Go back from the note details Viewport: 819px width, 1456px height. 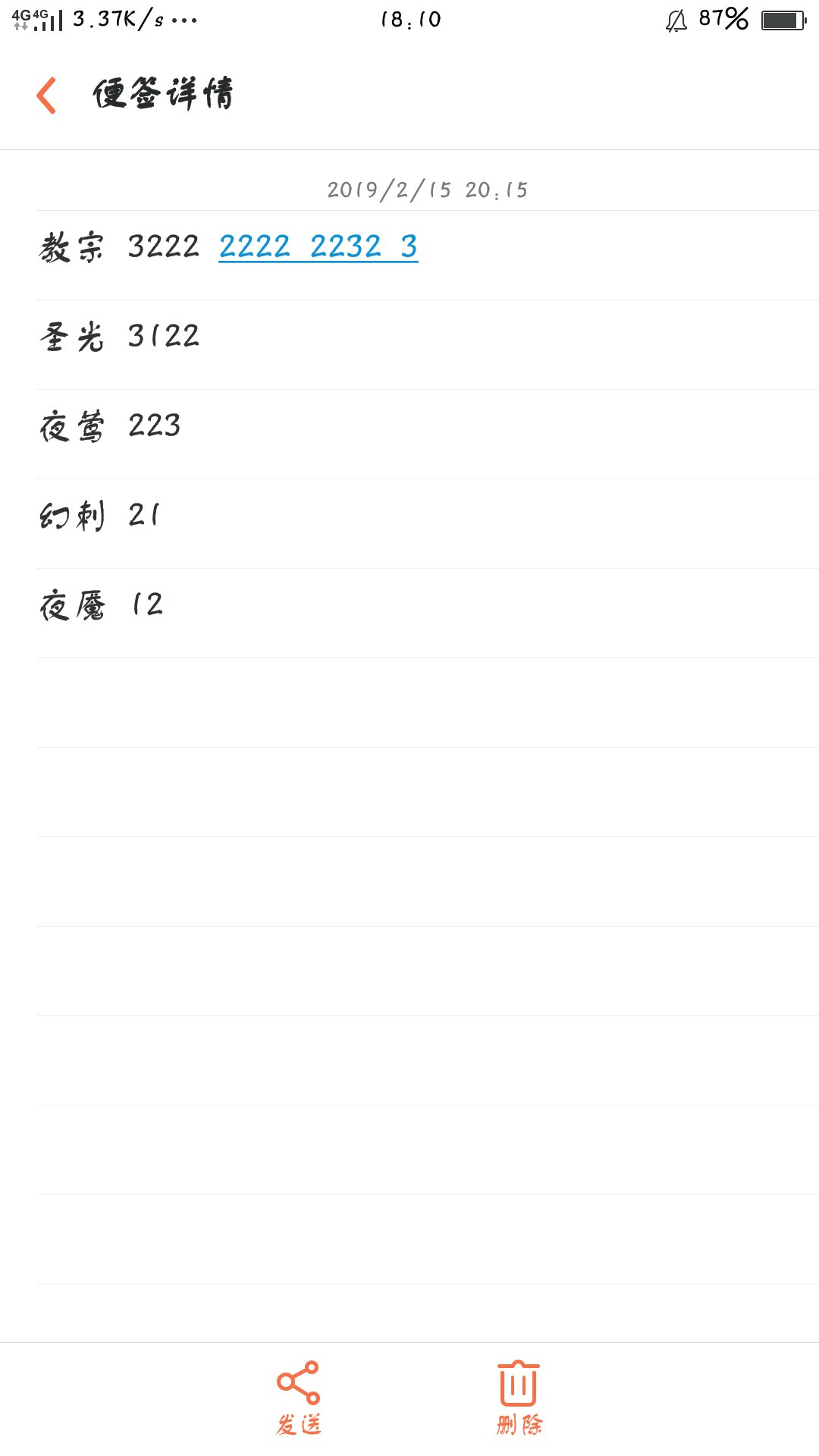tap(47, 96)
